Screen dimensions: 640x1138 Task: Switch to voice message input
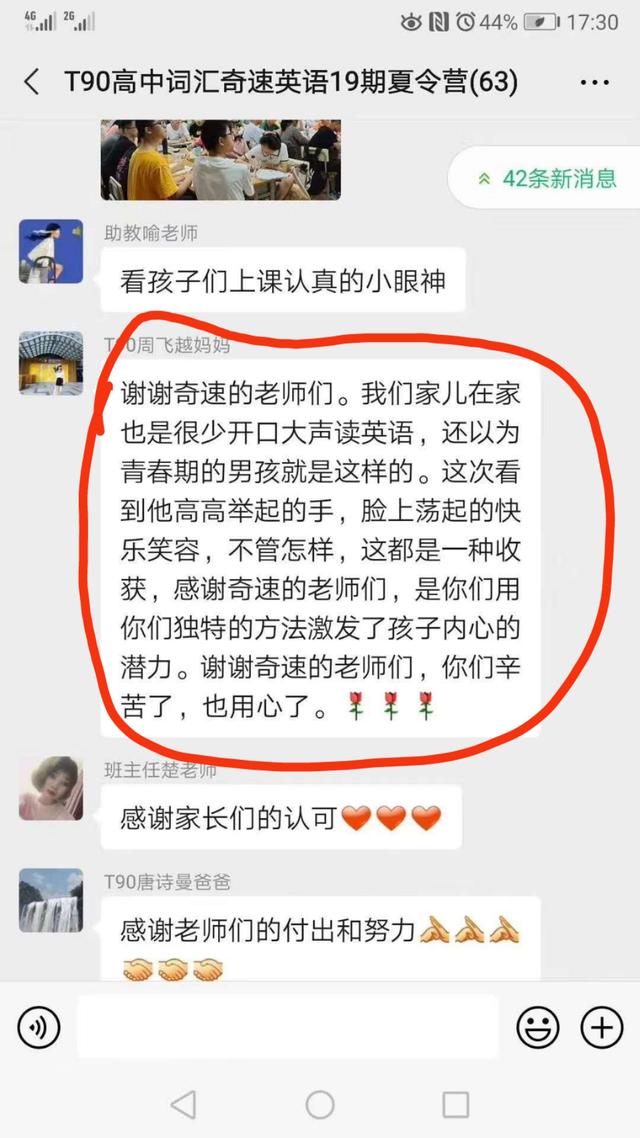tap(39, 1026)
